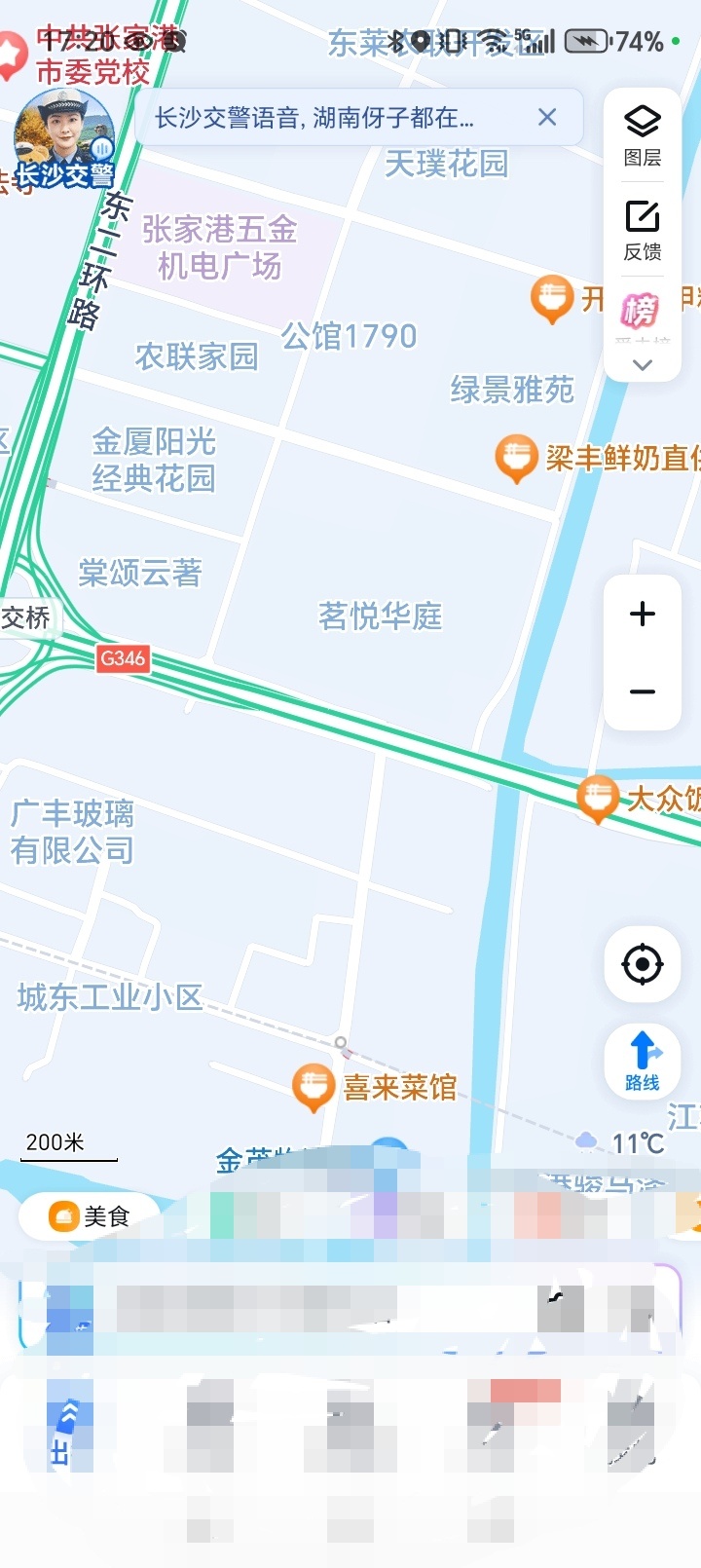Dismiss the 长沙交警语音 banner
This screenshot has height=1568, width=701.
click(547, 118)
